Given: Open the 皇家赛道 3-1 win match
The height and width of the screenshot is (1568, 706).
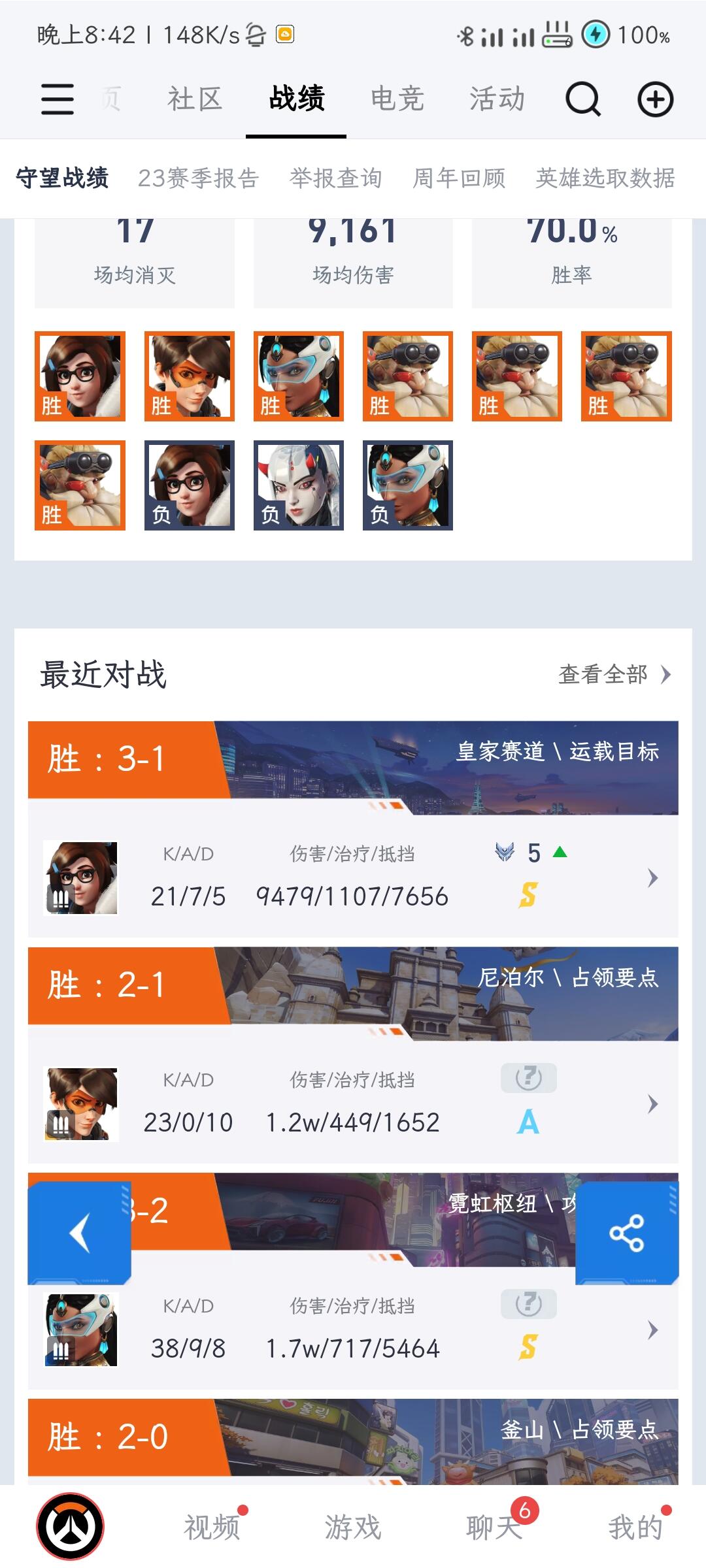Looking at the screenshot, I should (x=353, y=828).
